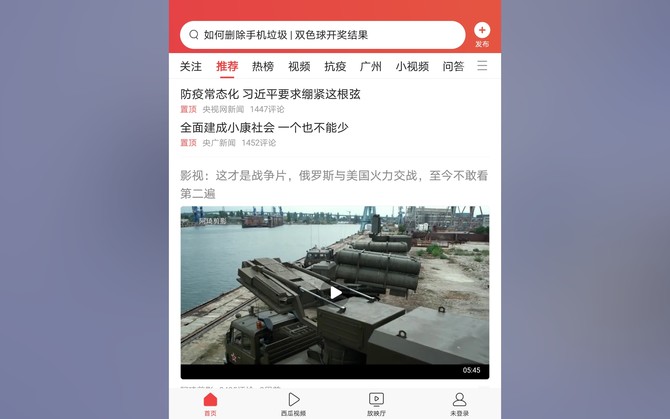Switch to the 小视频 tab
The width and height of the screenshot is (670, 419).
coord(412,67)
